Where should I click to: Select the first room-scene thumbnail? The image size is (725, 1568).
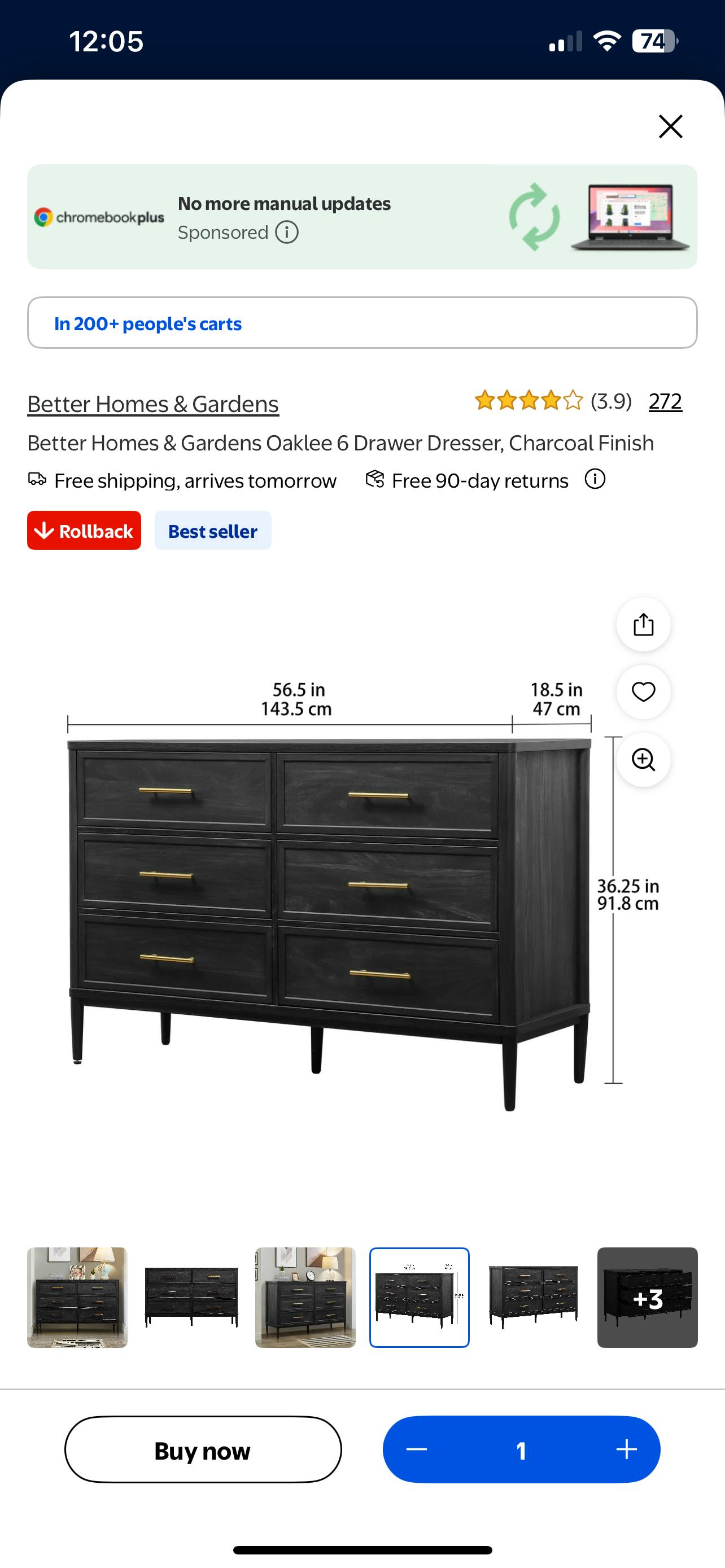tap(77, 1298)
